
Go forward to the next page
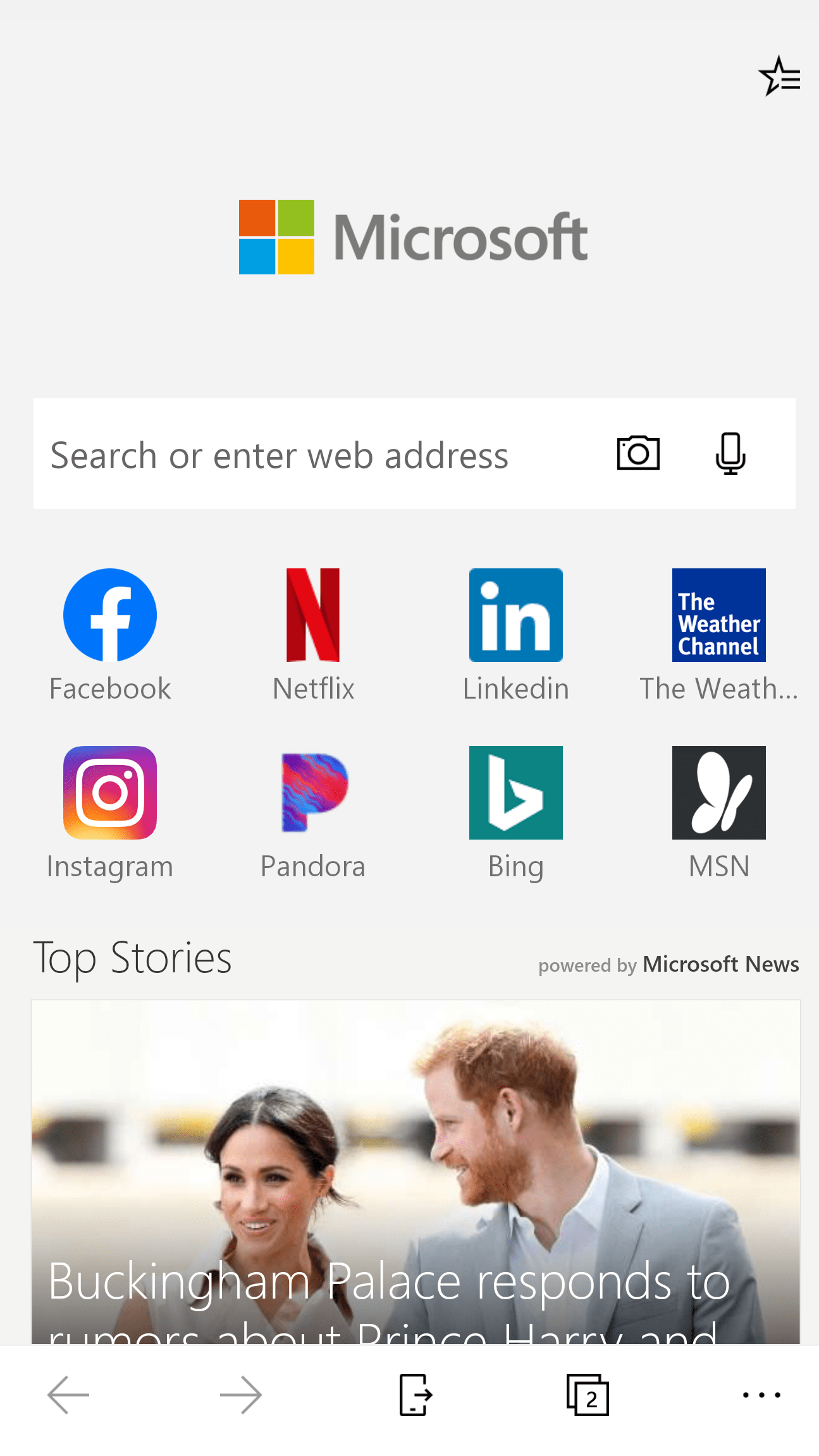(x=241, y=1395)
